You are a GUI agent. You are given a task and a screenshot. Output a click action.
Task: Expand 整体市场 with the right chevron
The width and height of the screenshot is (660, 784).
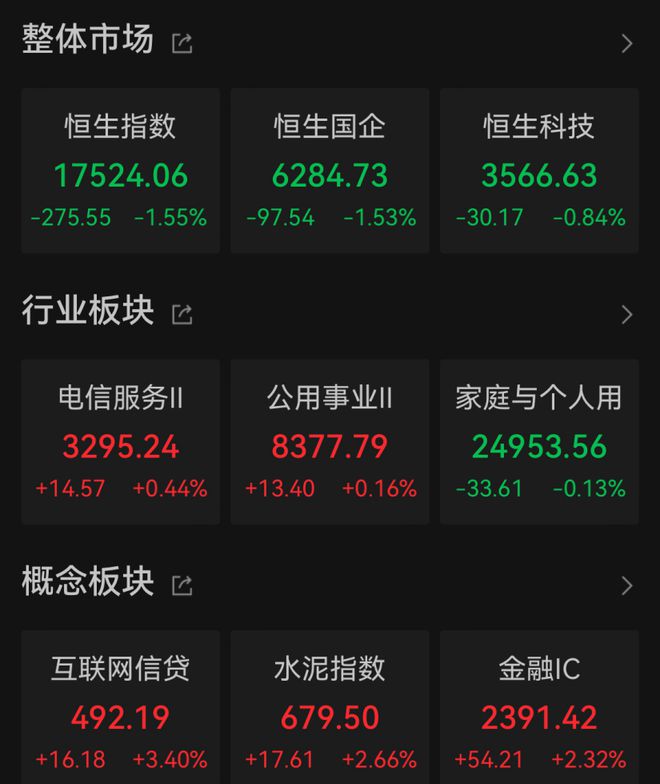pos(627,44)
